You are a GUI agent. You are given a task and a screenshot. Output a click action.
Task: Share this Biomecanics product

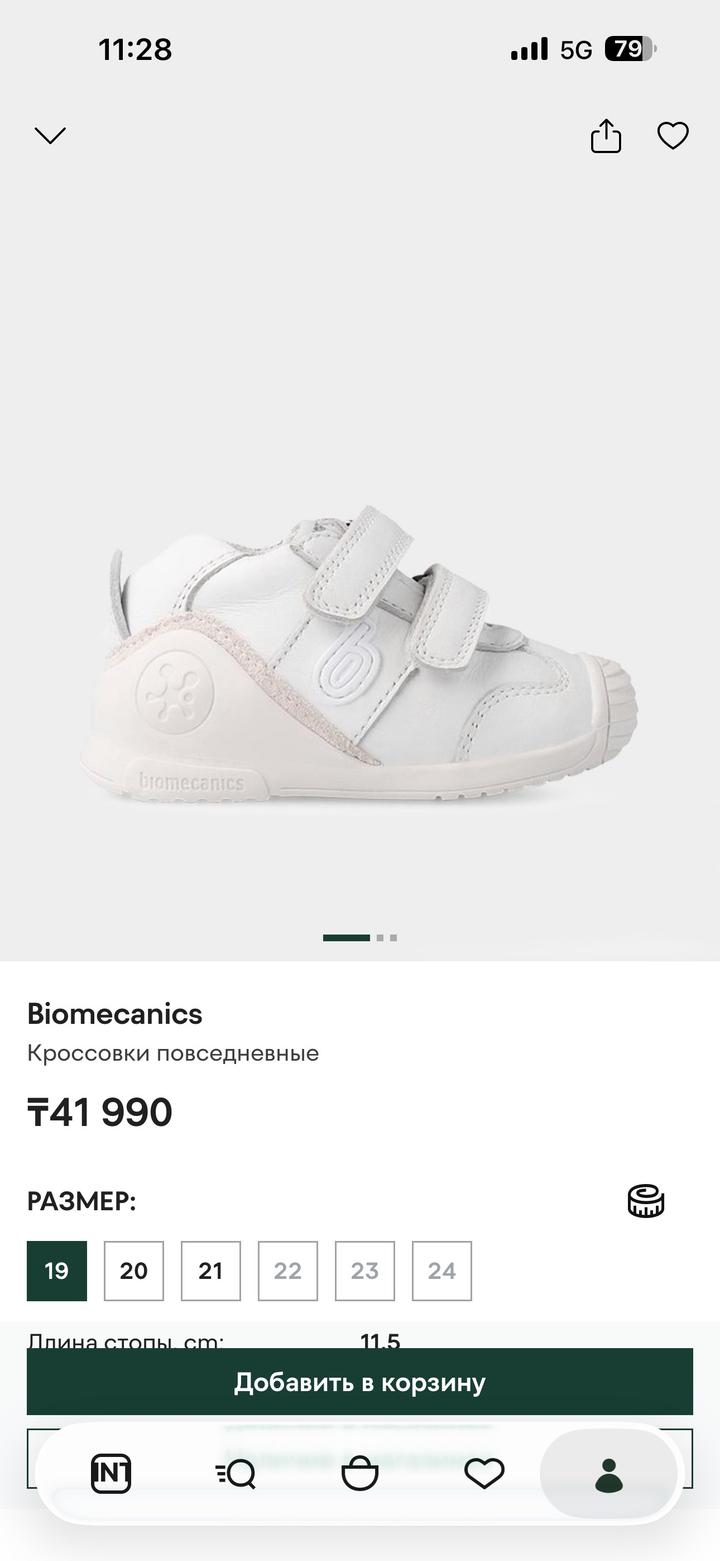coord(606,136)
